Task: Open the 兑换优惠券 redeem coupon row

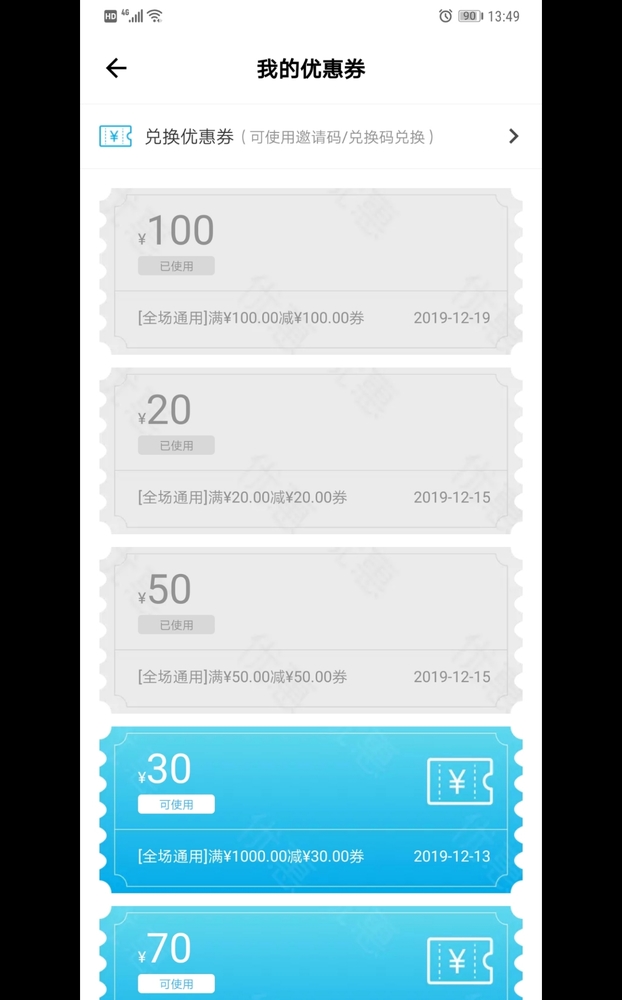Action: [311, 136]
